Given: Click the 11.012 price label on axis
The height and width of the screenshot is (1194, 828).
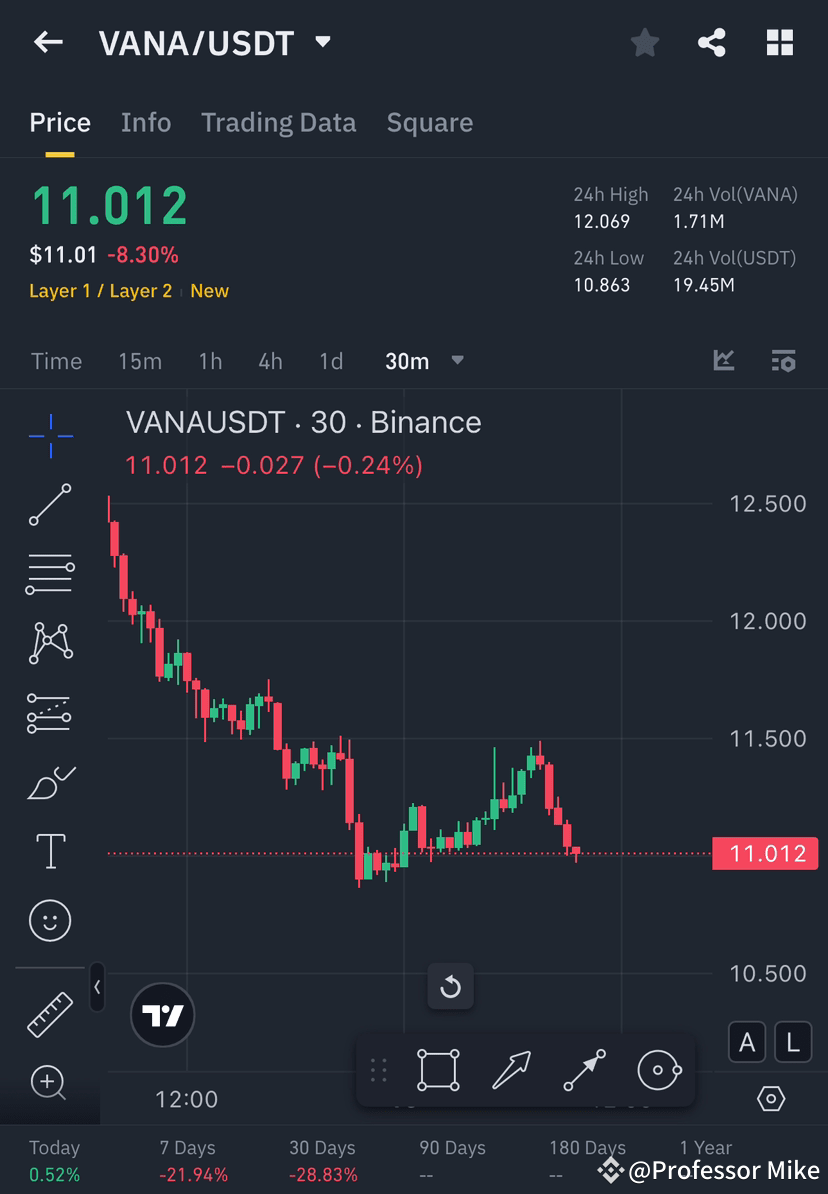Looking at the screenshot, I should pos(765,853).
